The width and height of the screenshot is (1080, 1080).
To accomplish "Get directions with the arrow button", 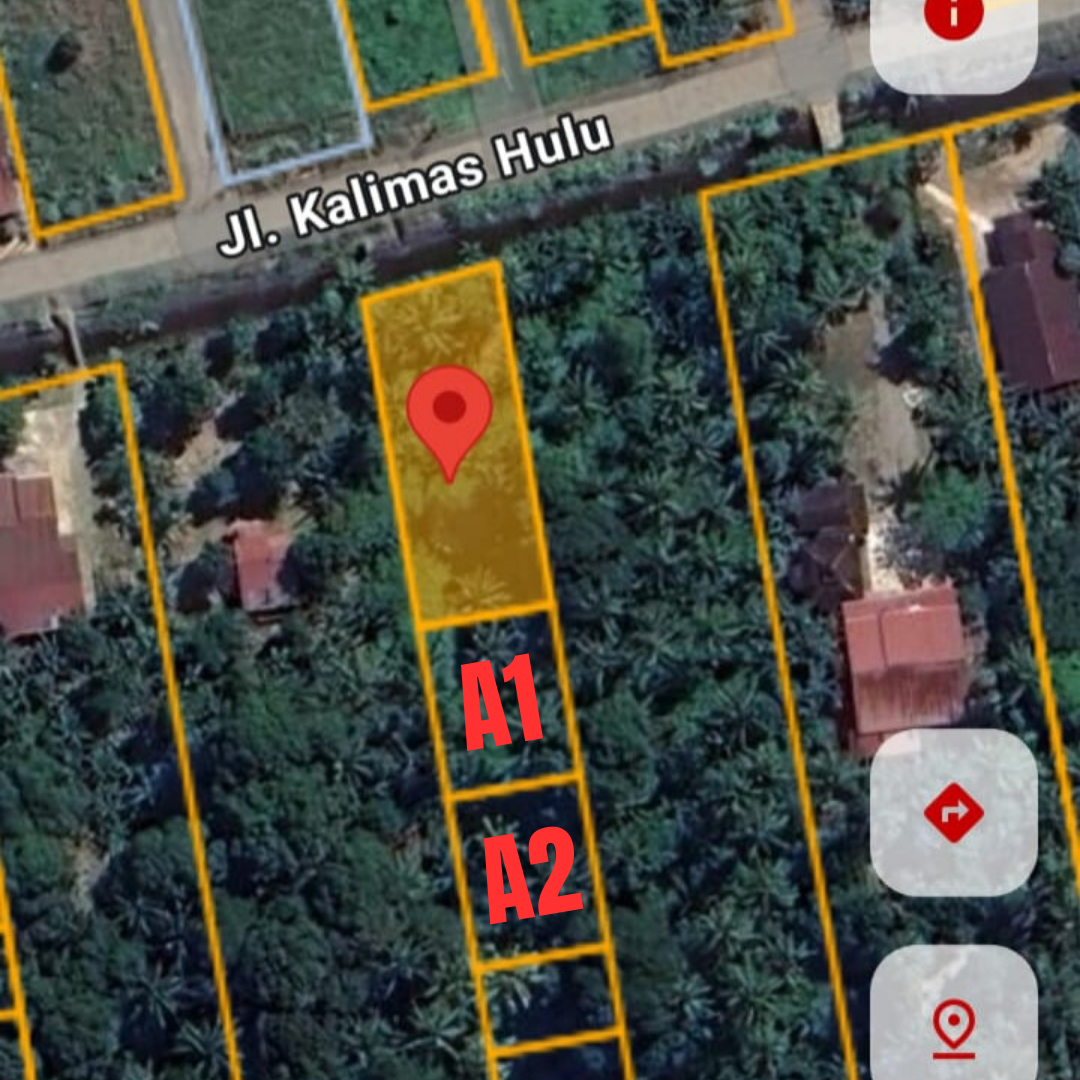I will 953,812.
